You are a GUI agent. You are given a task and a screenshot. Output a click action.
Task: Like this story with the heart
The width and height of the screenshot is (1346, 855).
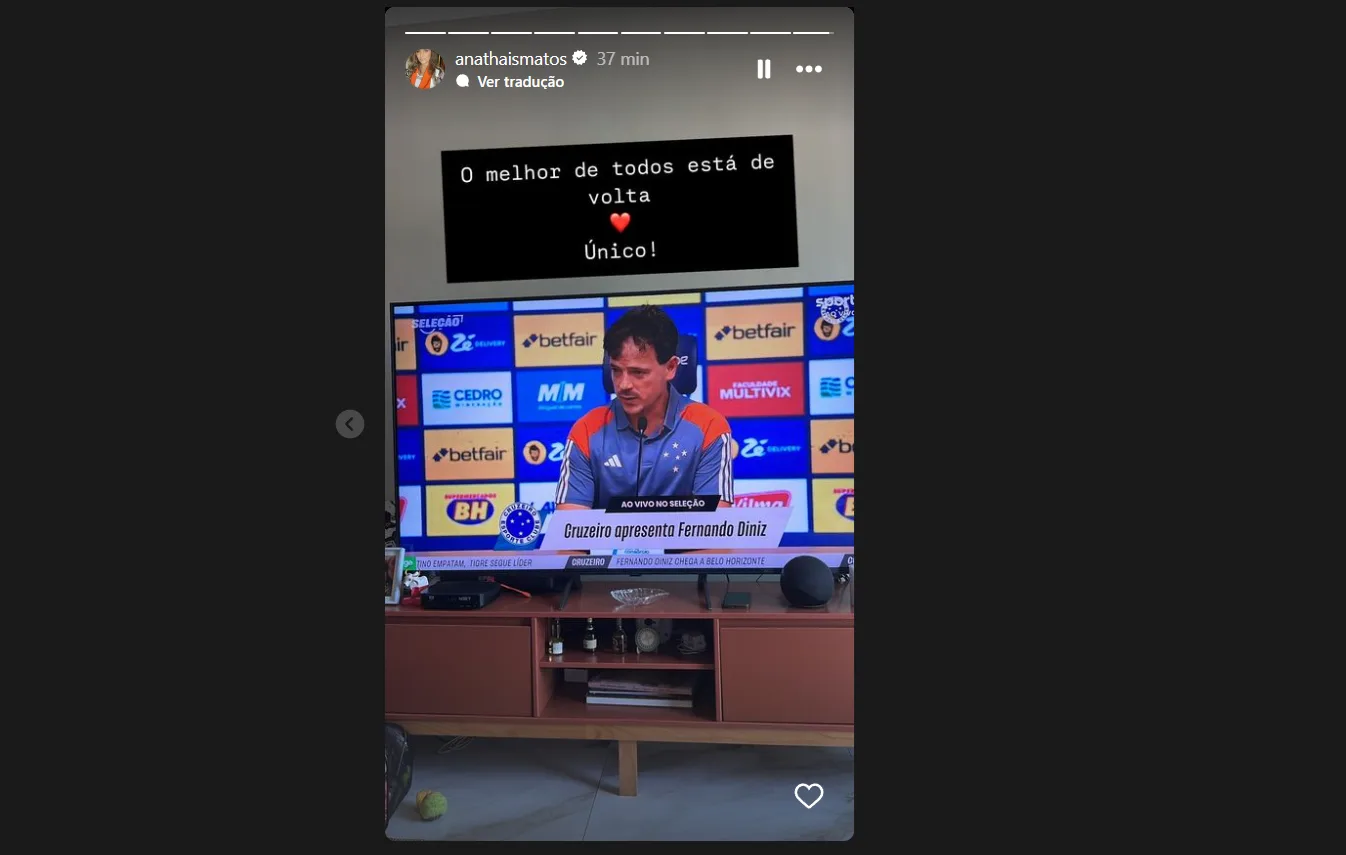pos(808,796)
